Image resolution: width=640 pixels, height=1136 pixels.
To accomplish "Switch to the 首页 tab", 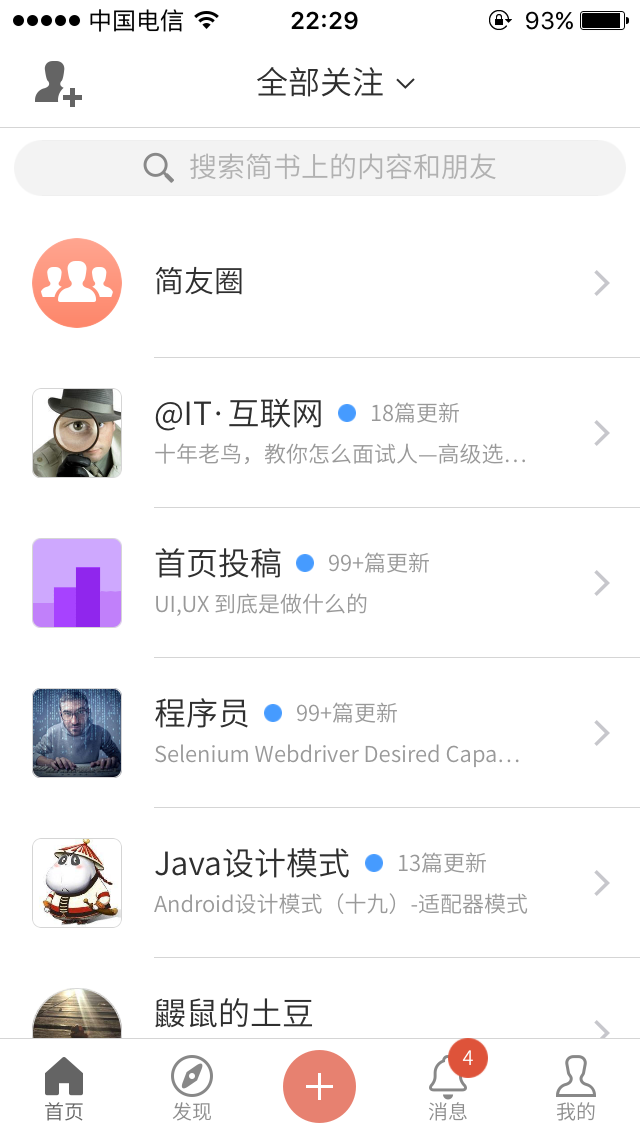I will pos(64,1089).
